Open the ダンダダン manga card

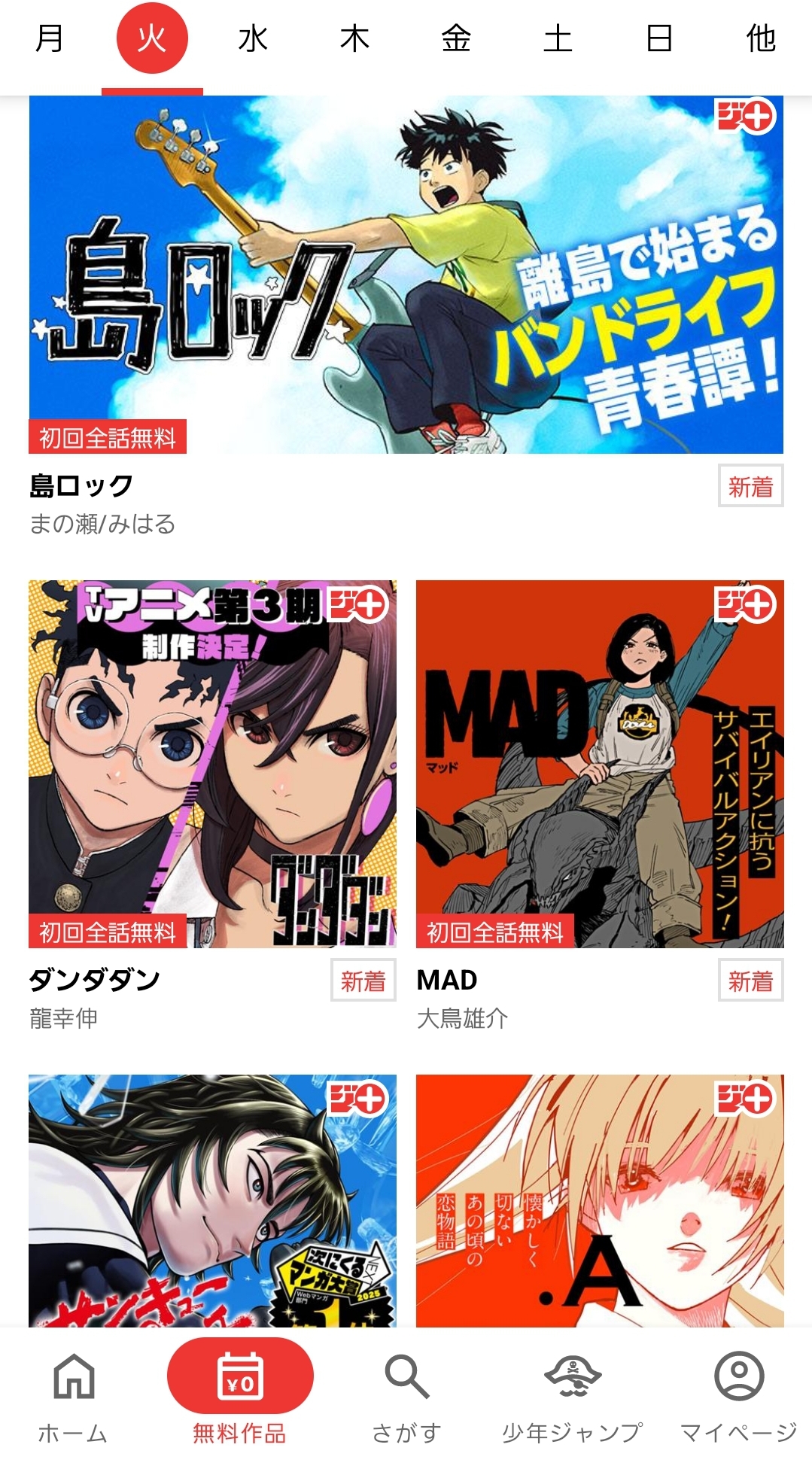click(212, 764)
